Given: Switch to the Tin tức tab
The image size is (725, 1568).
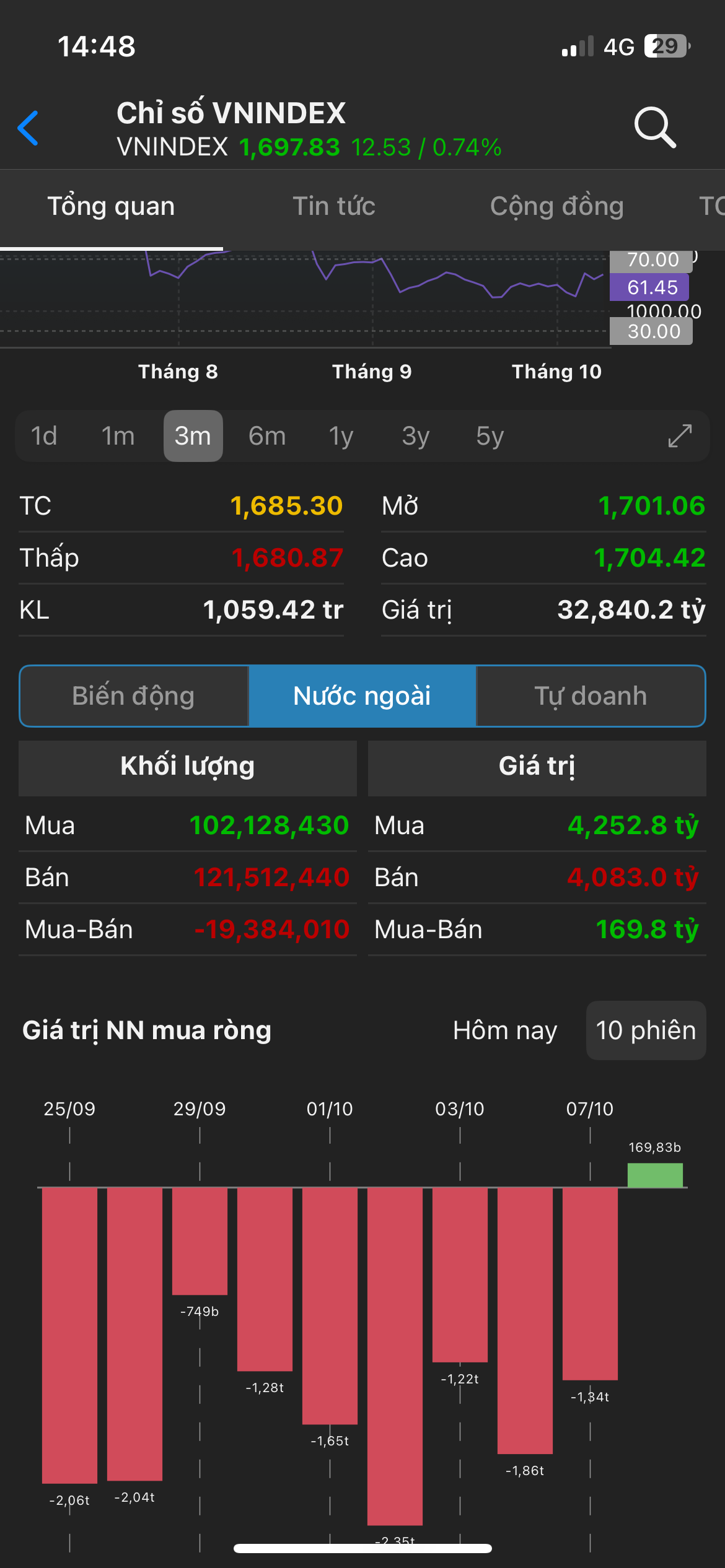Looking at the screenshot, I should coord(334,206).
